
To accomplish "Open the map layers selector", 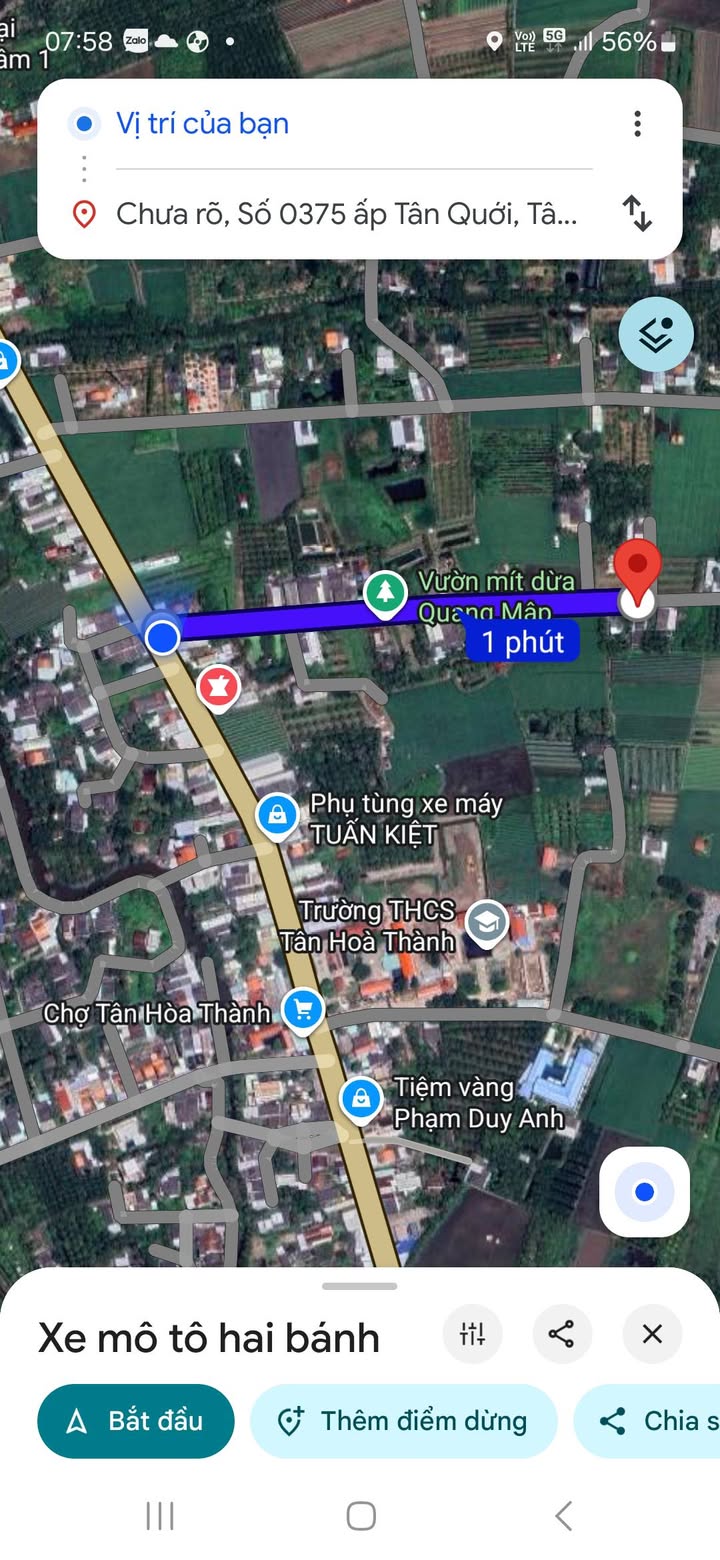I will click(655, 335).
